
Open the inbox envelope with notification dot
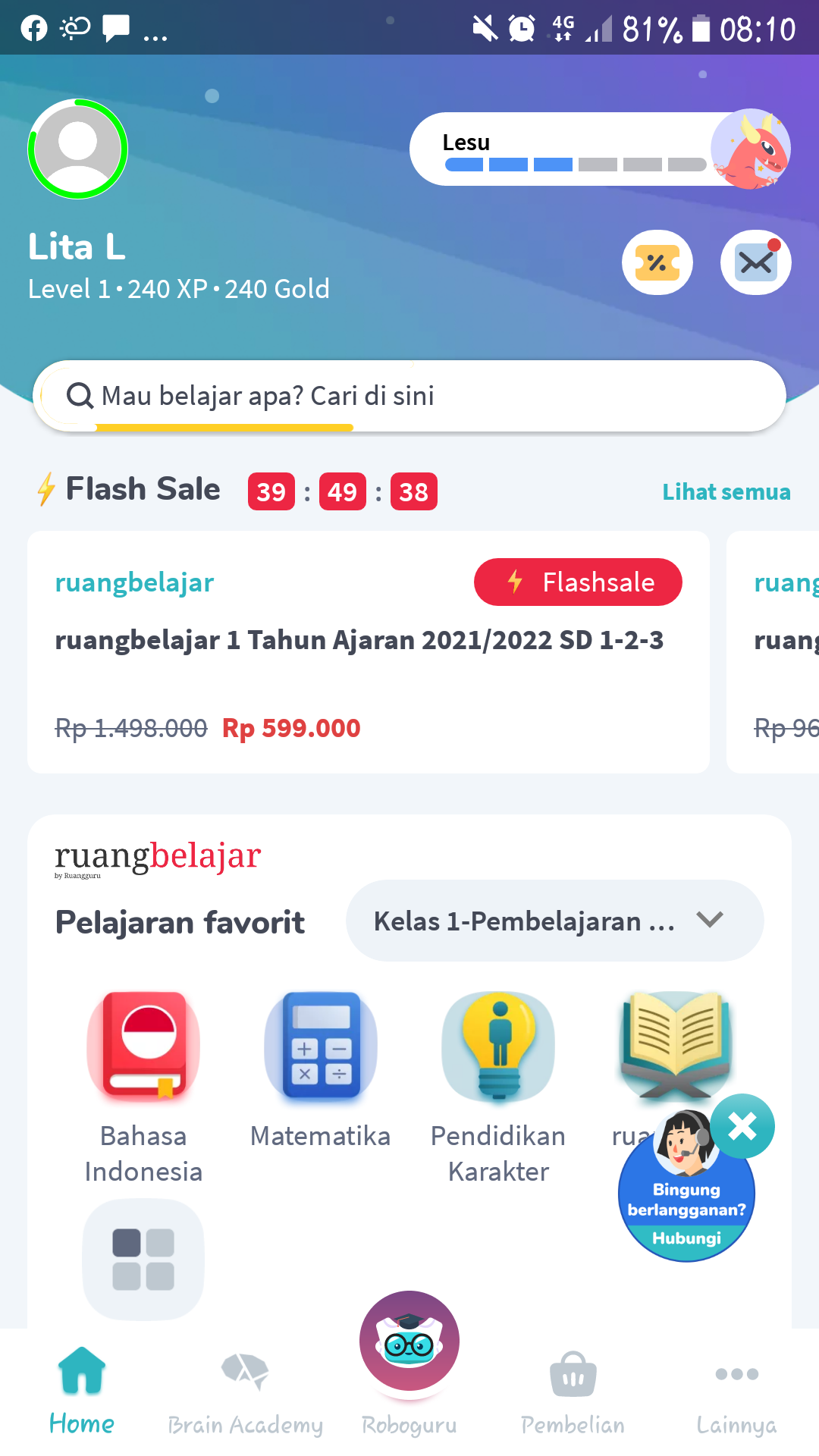[755, 262]
